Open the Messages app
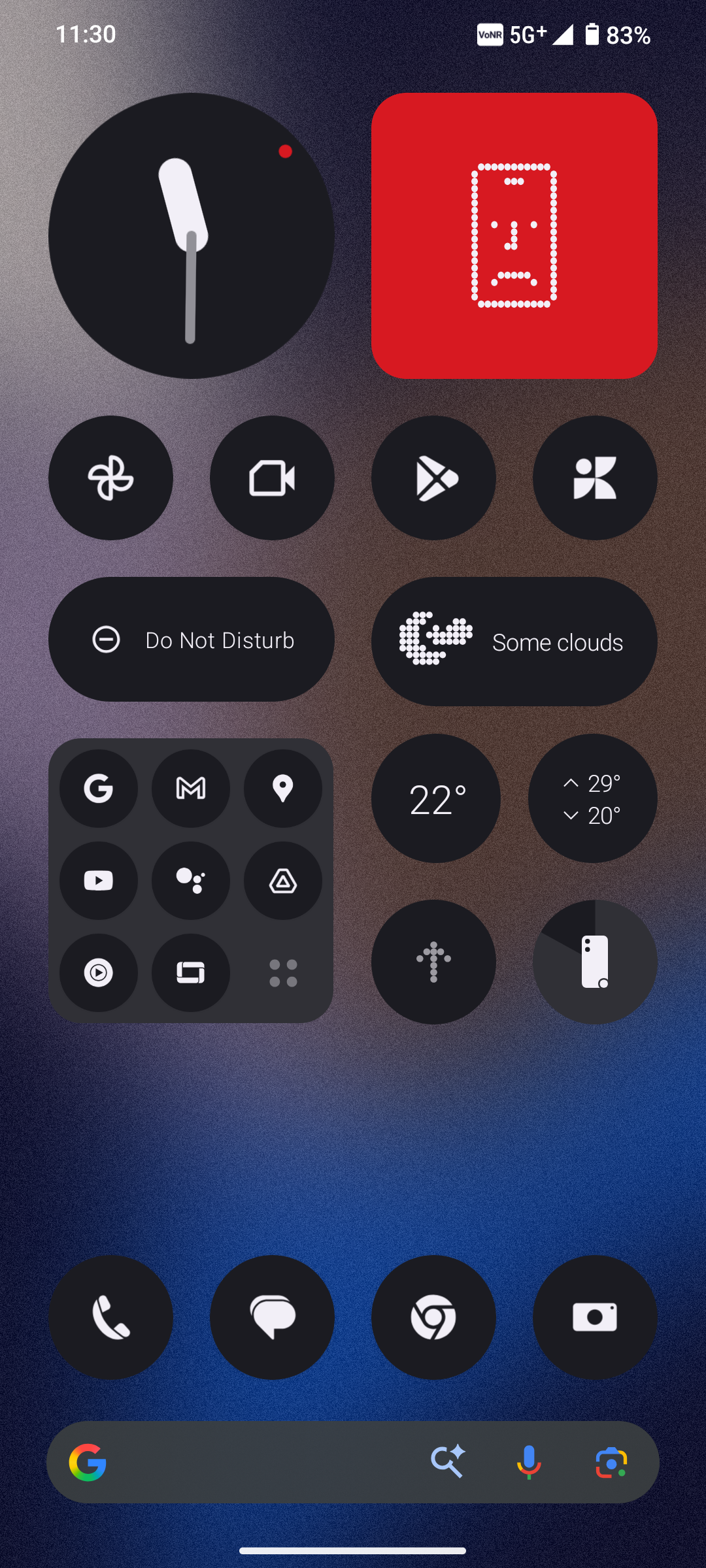The image size is (706, 1568). click(272, 1317)
